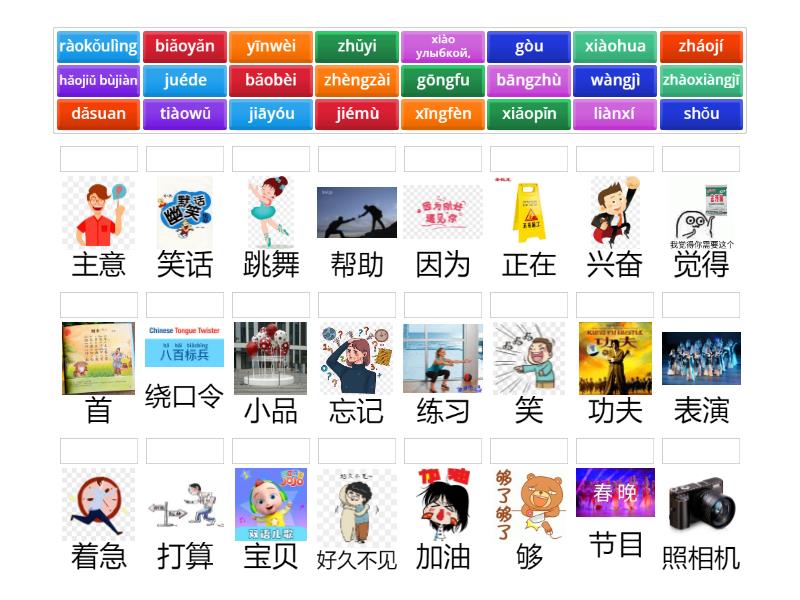Tap the empty slot above 主意
The image size is (800, 600).
(x=99, y=159)
